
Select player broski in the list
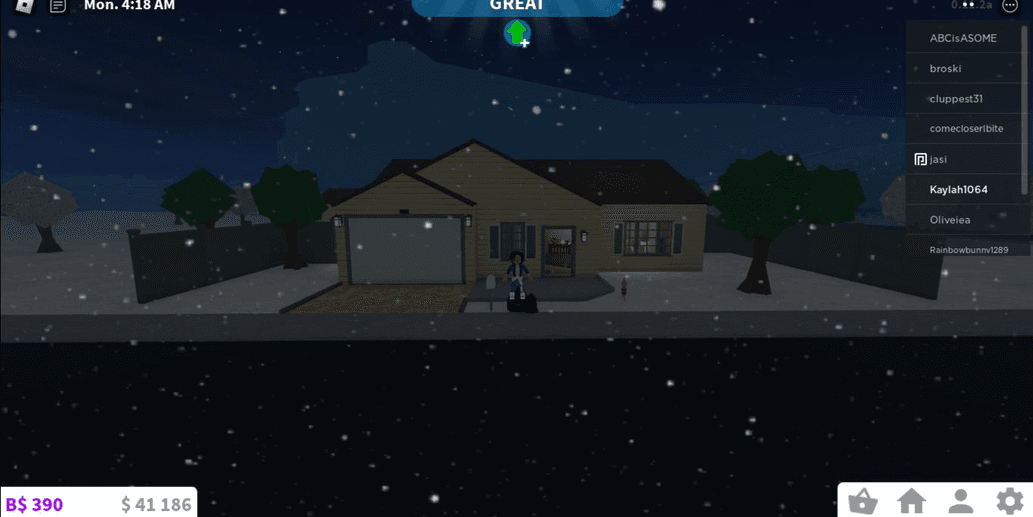(946, 68)
